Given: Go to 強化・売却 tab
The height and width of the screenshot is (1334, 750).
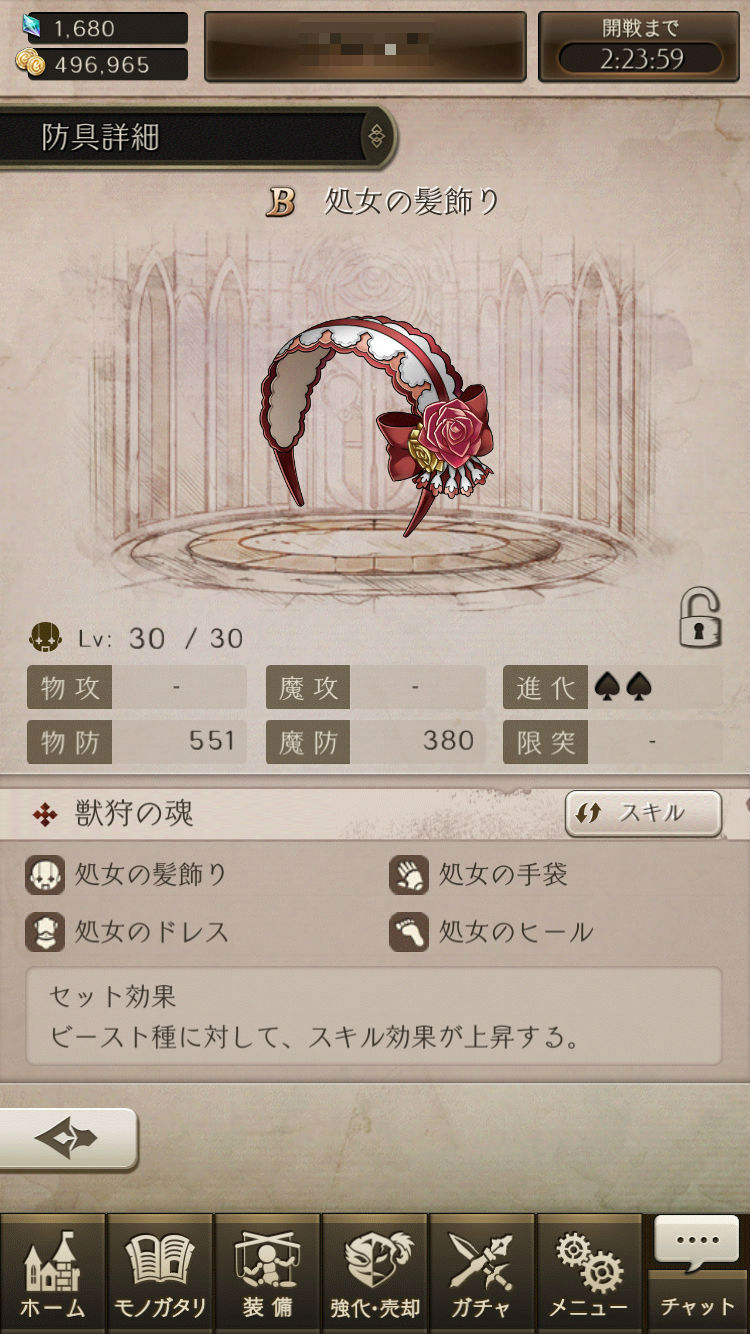Looking at the screenshot, I should (x=375, y=1274).
